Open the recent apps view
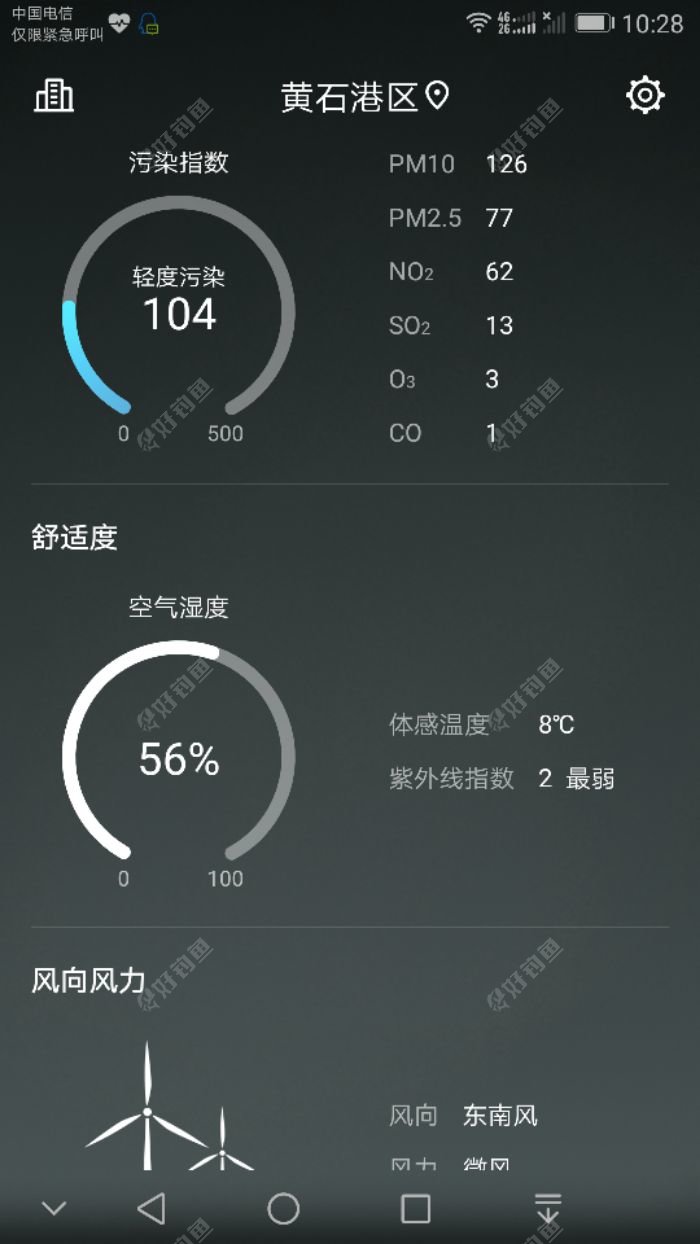Viewport: 700px width, 1244px height. point(415,1208)
